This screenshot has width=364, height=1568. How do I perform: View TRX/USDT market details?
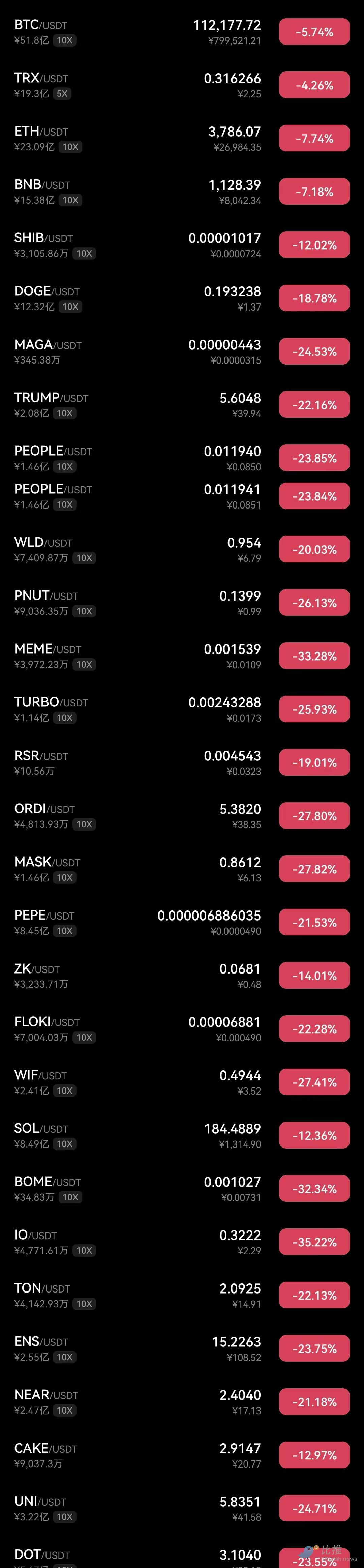(41, 79)
